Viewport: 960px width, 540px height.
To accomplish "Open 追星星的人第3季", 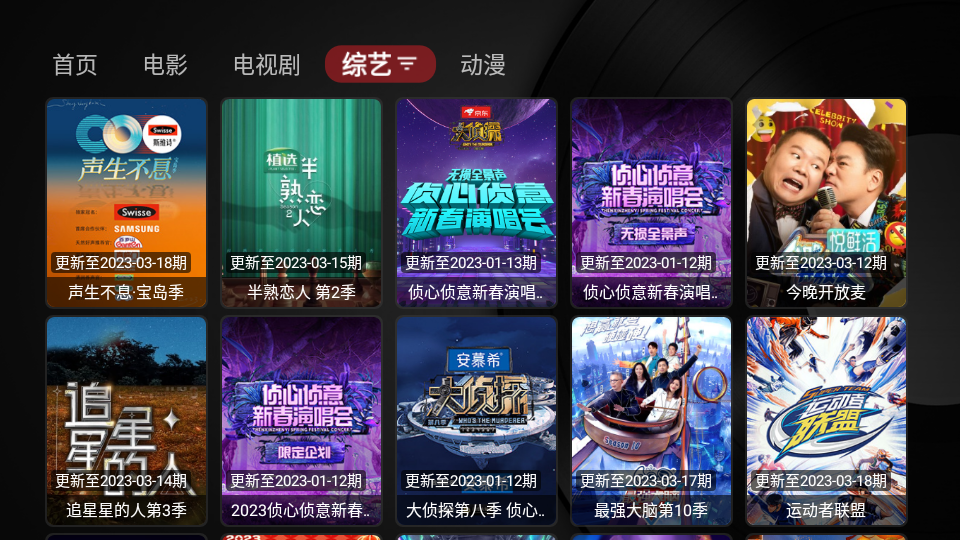I will 126,421.
